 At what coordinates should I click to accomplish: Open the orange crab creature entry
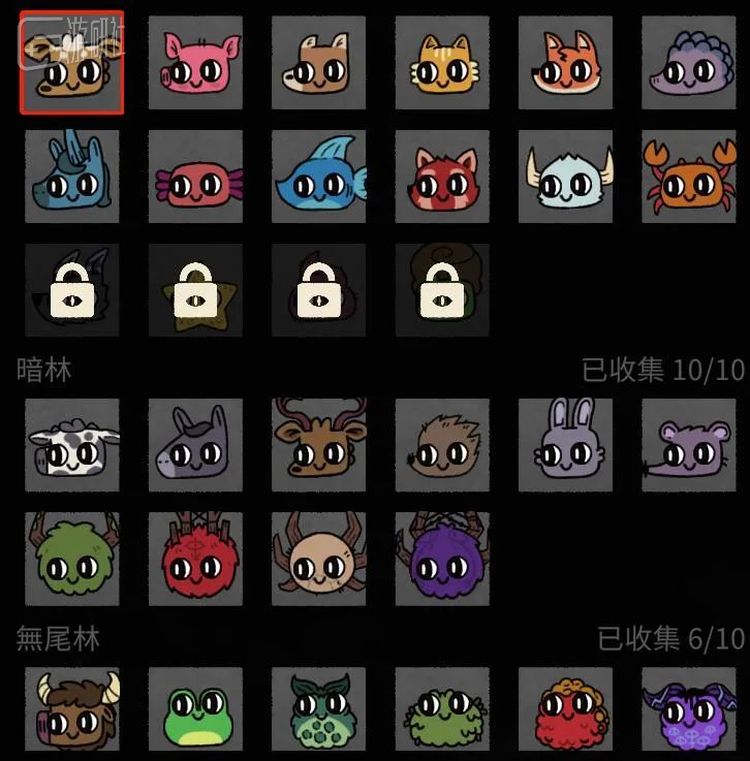tap(688, 176)
